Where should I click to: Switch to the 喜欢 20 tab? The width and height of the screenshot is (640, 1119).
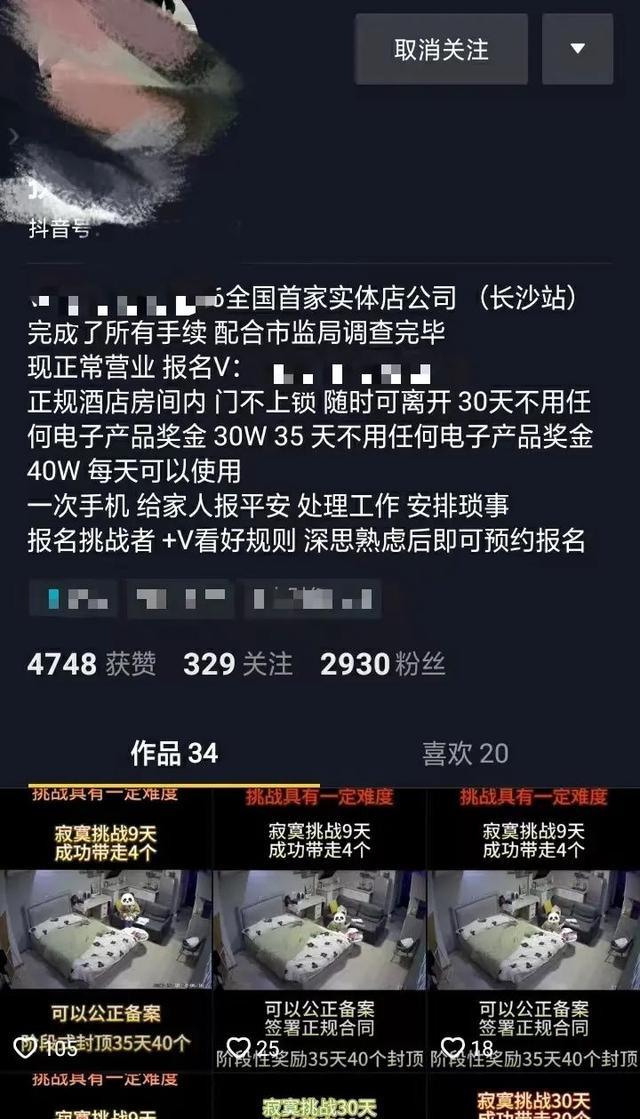465,753
